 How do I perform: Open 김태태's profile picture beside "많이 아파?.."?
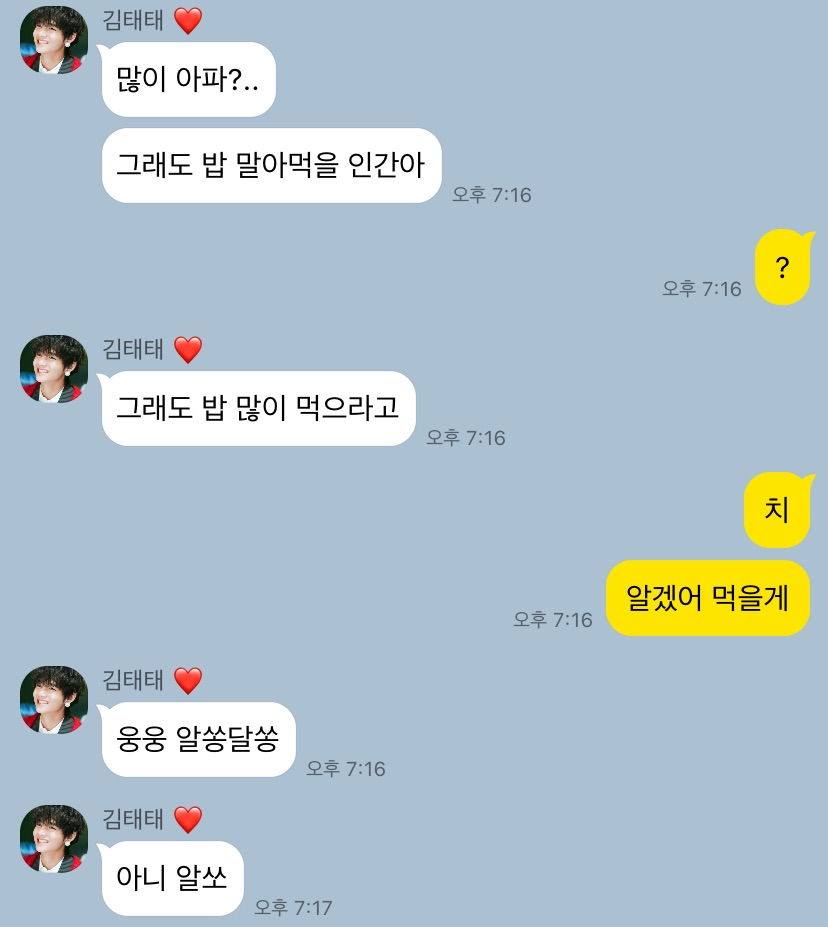54,39
